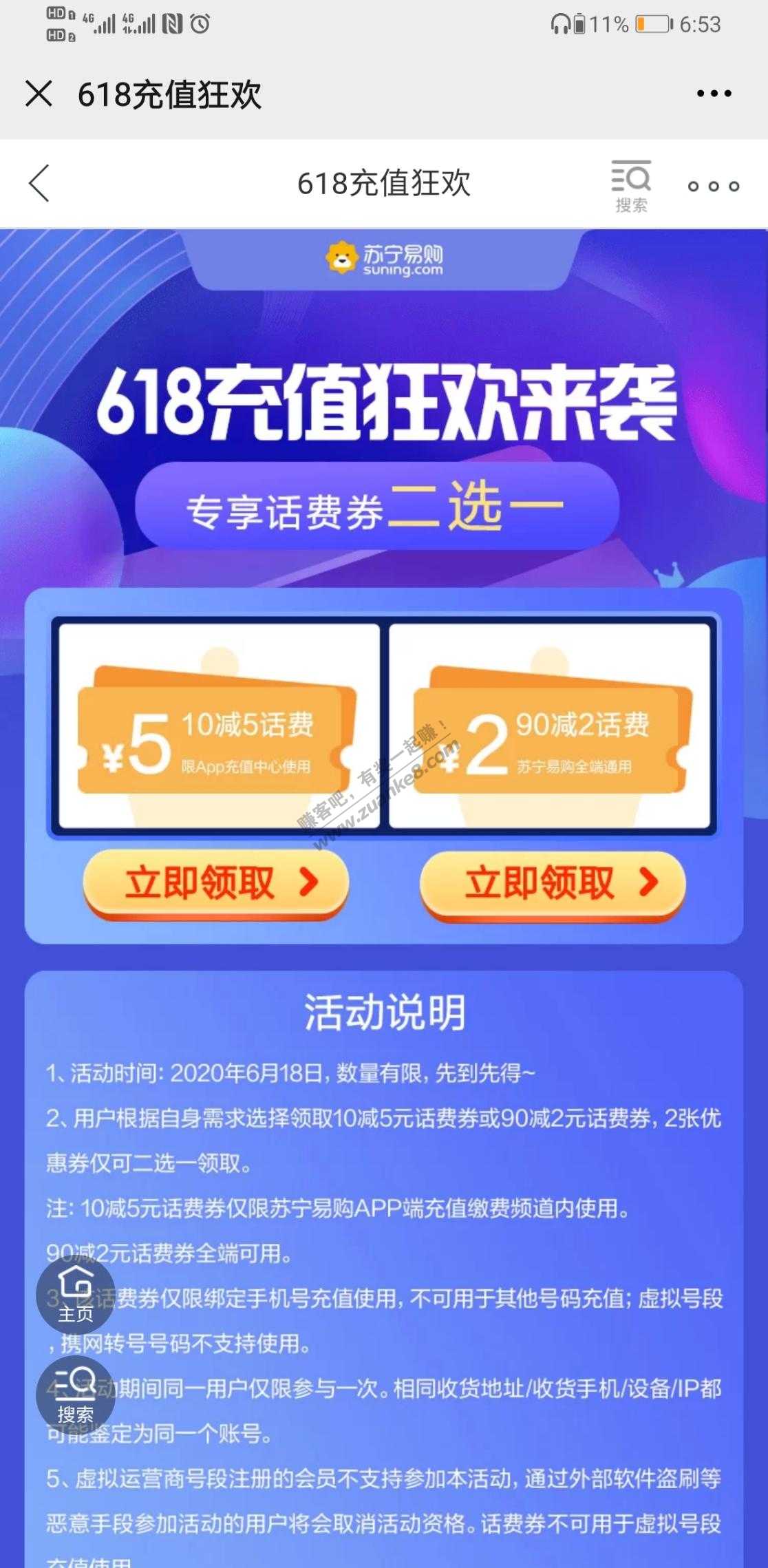The height and width of the screenshot is (1568, 768).
Task: Tap the floating 主页 home button
Action: [x=75, y=1294]
